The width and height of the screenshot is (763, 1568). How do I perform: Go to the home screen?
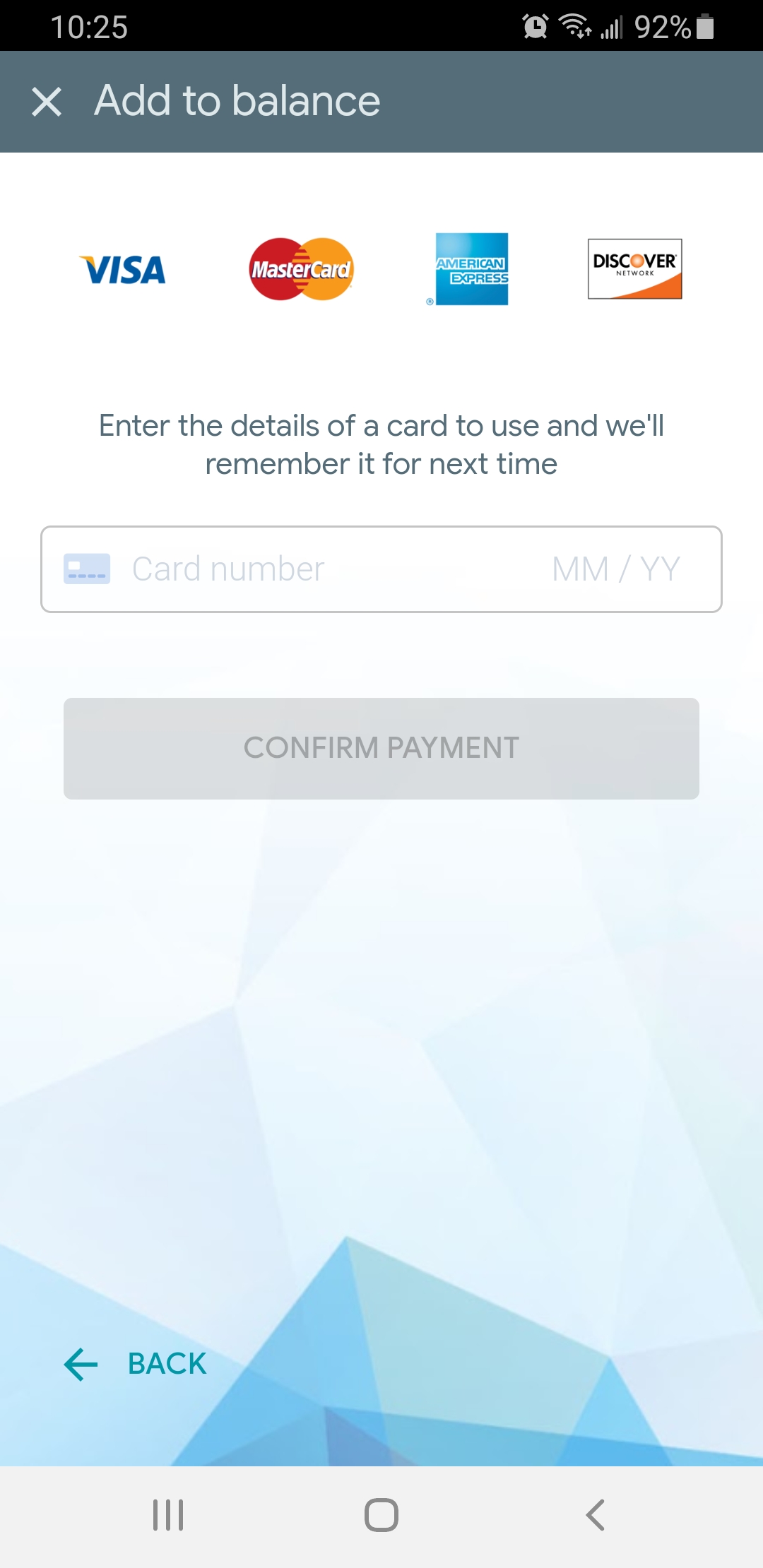pyautogui.click(x=381, y=1515)
